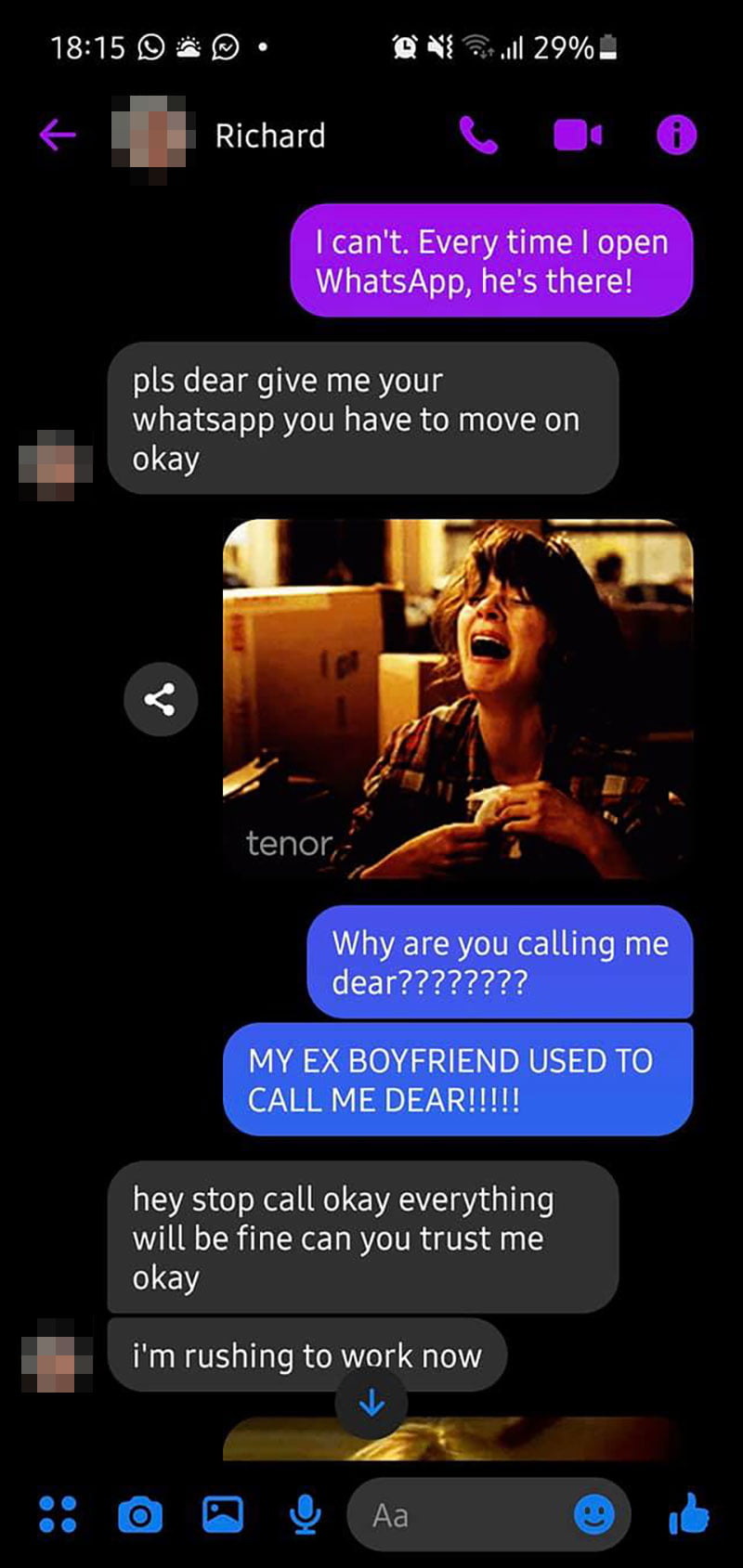Open Richard's conversation info
The image size is (743, 1568).
coord(676,136)
